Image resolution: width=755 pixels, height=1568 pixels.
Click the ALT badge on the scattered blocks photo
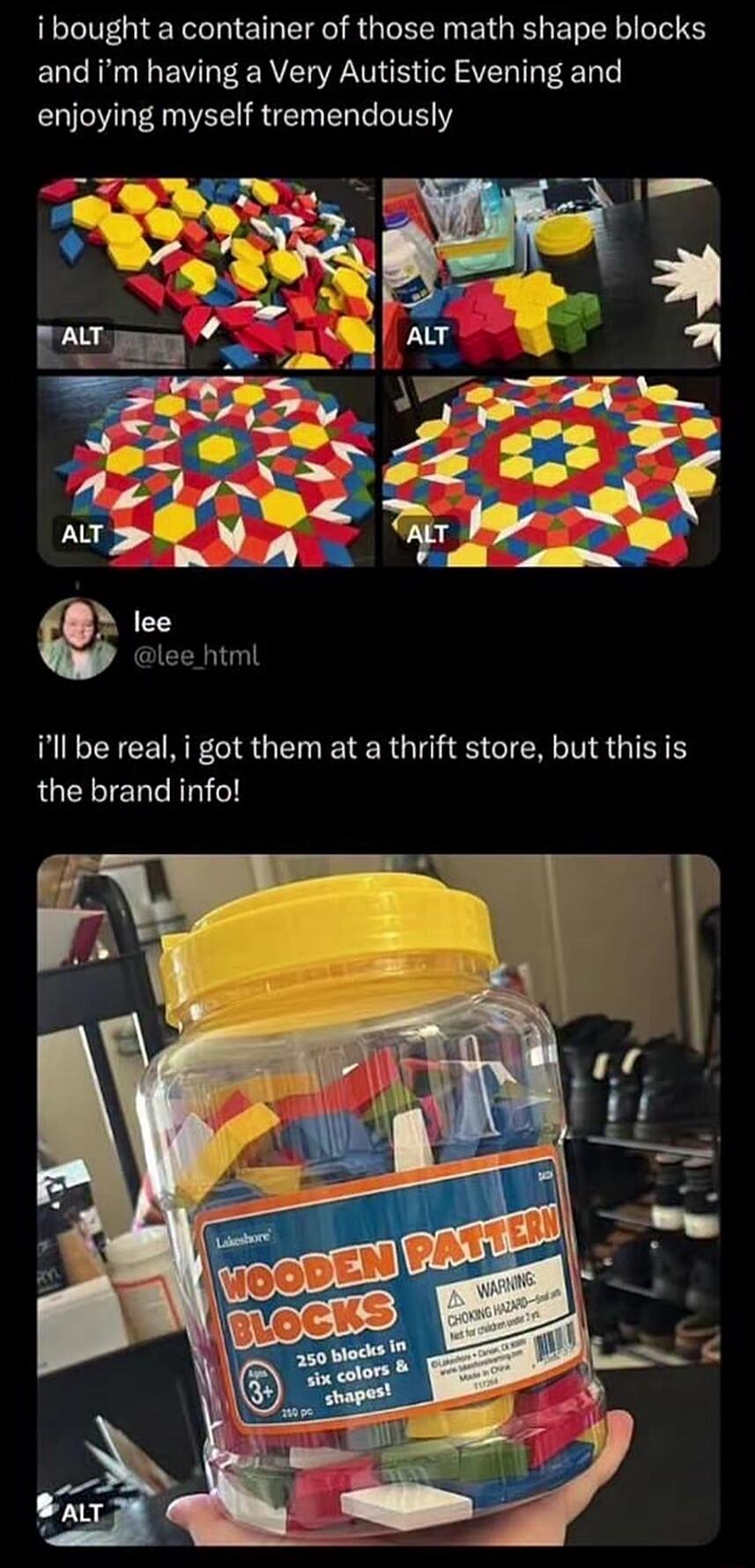coord(81,335)
